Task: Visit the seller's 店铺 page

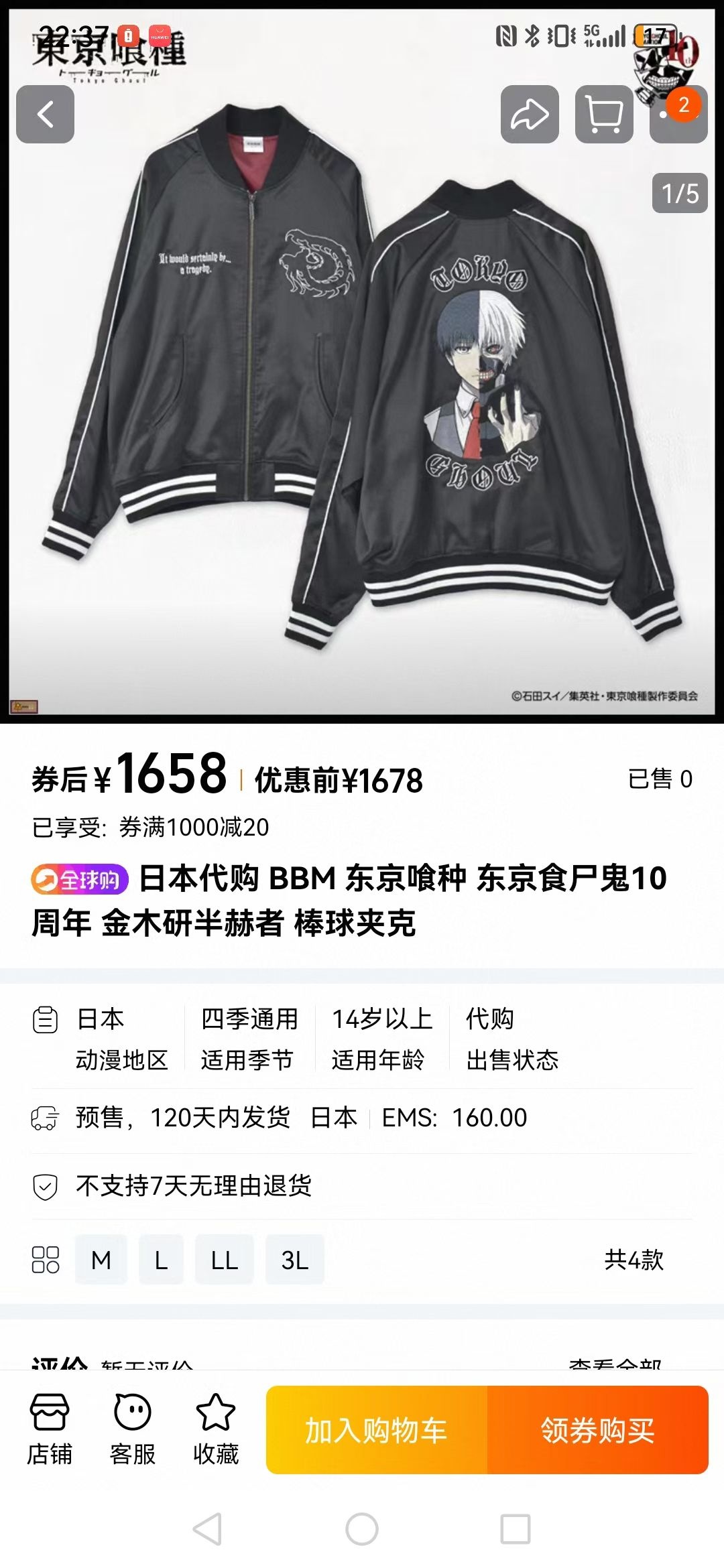Action: pos(49,1430)
